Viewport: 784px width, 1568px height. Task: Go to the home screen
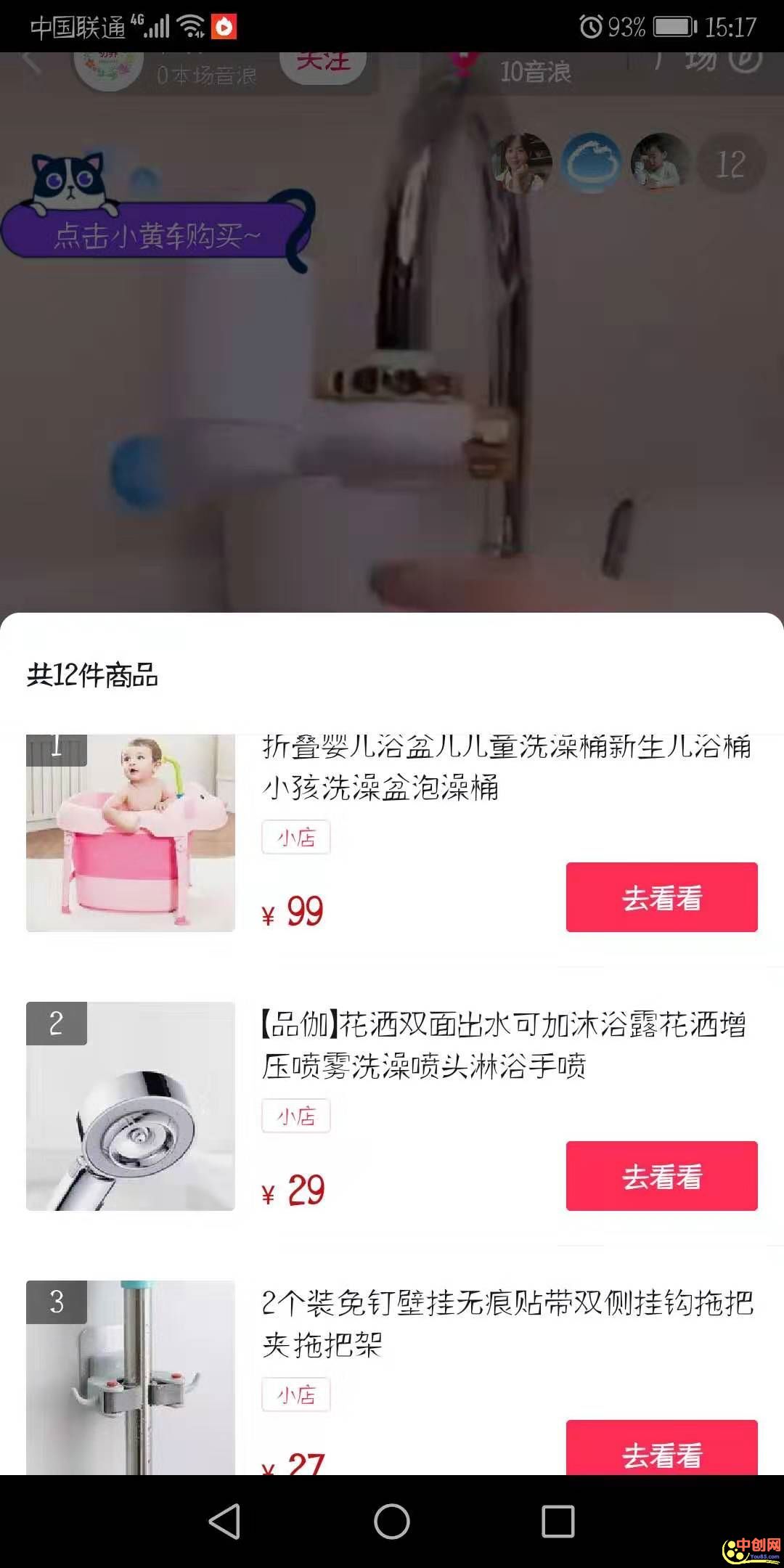[x=392, y=1522]
